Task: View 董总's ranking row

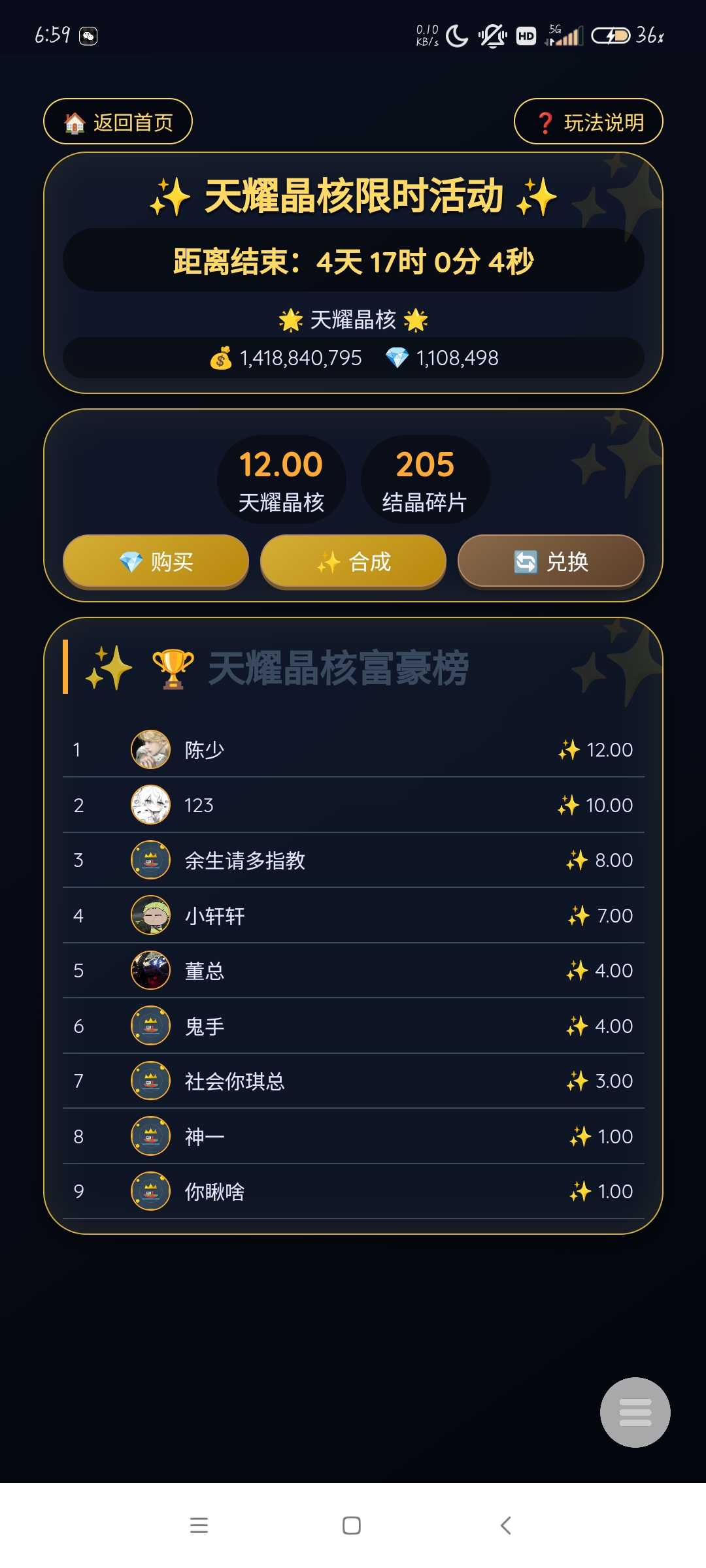Action: (x=353, y=970)
